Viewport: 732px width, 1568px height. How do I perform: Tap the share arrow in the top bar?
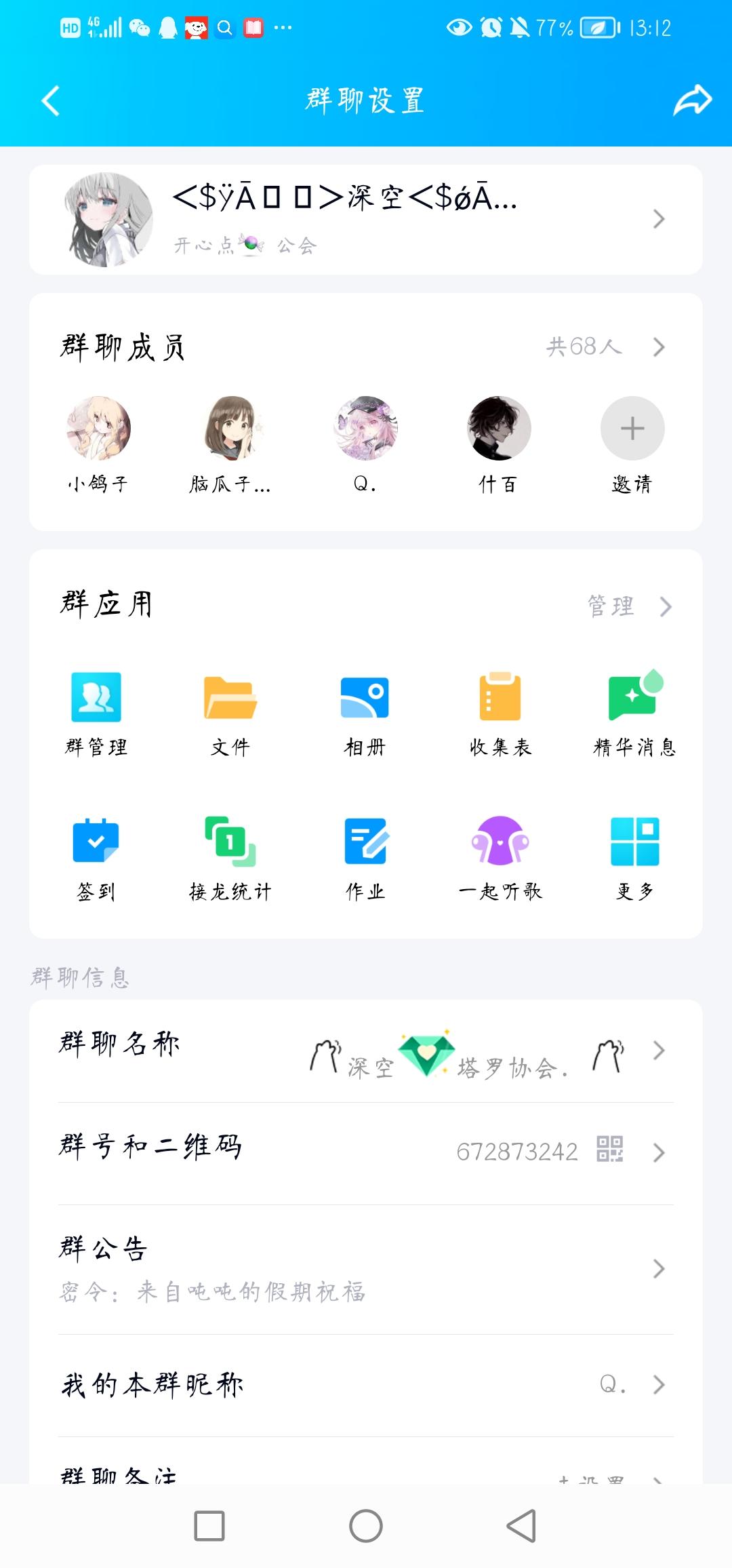692,100
